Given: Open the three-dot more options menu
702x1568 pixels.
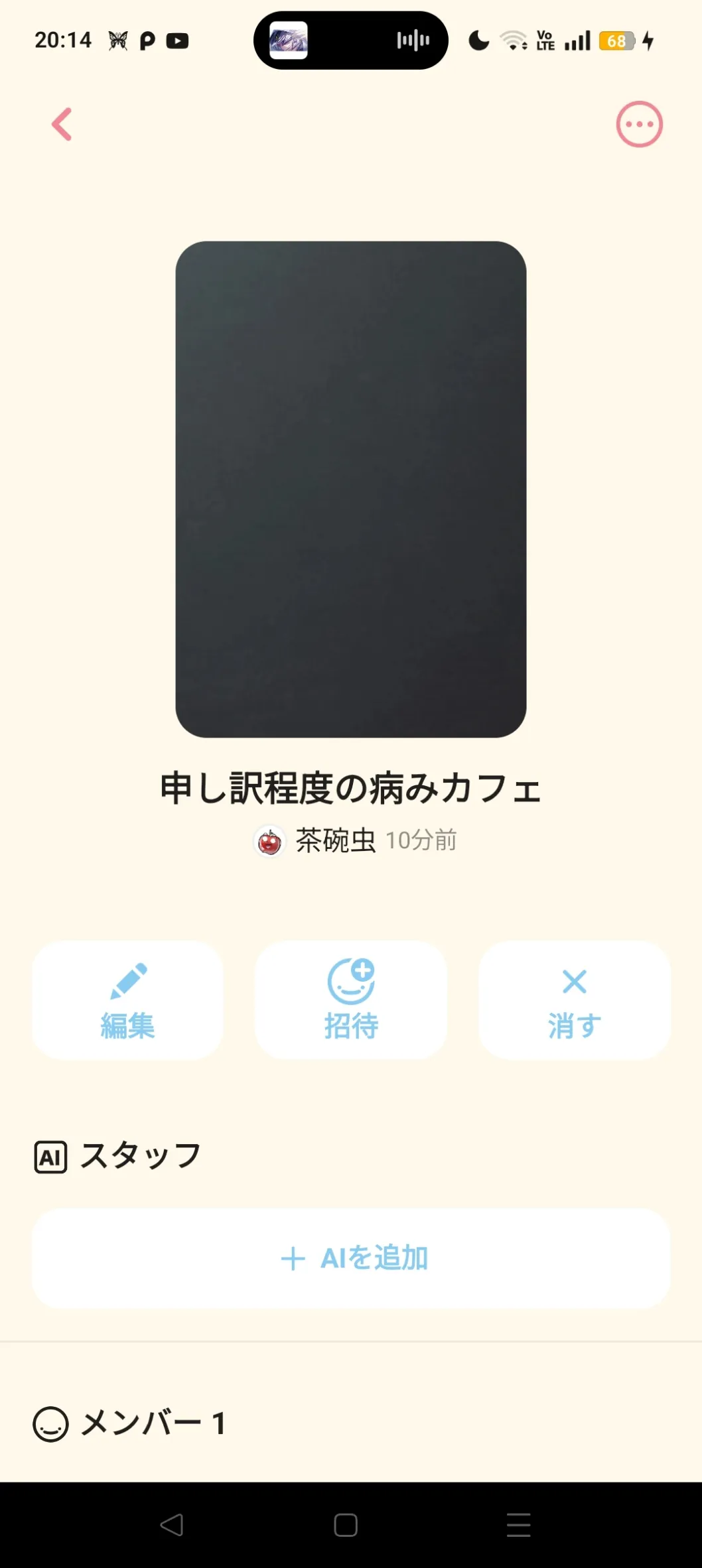Looking at the screenshot, I should tap(639, 124).
